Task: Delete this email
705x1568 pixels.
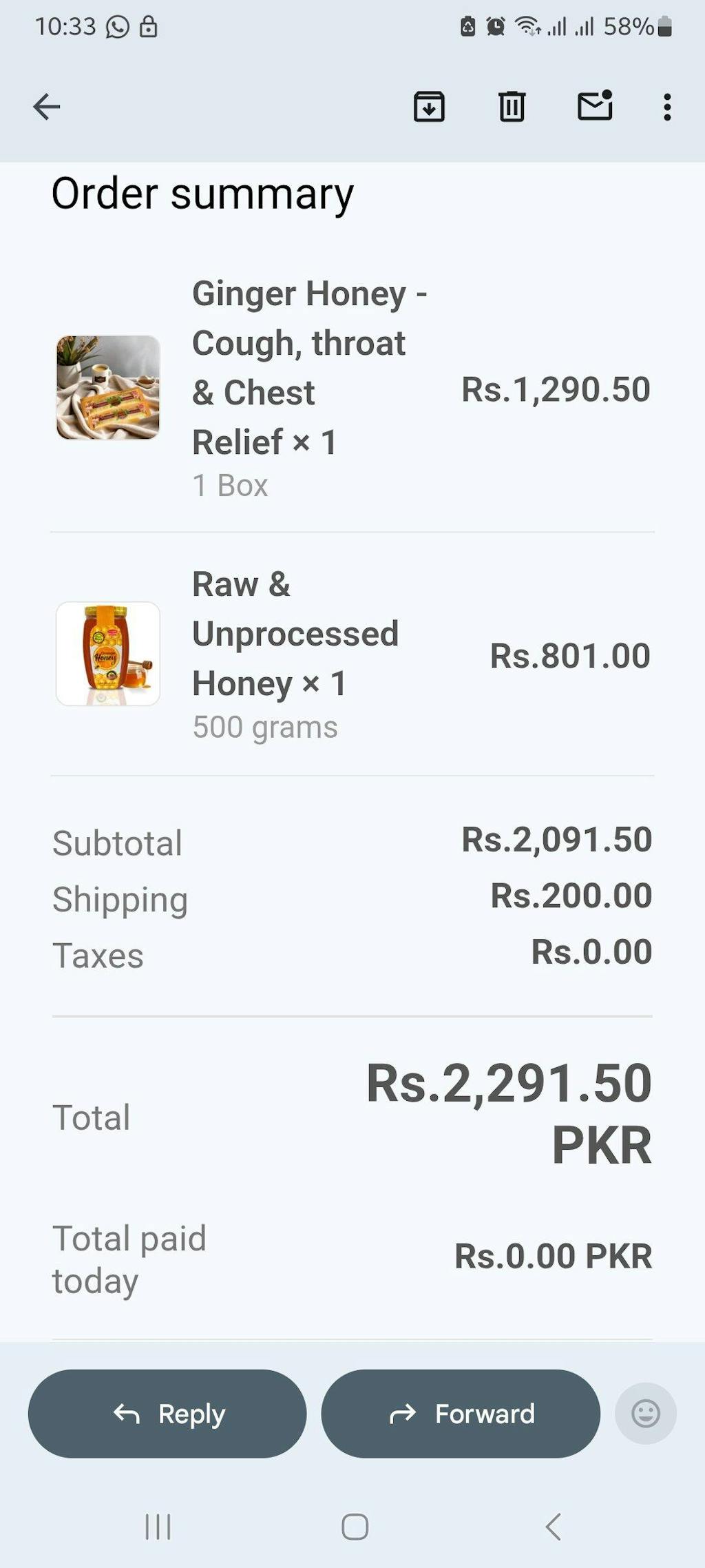Action: coord(512,107)
